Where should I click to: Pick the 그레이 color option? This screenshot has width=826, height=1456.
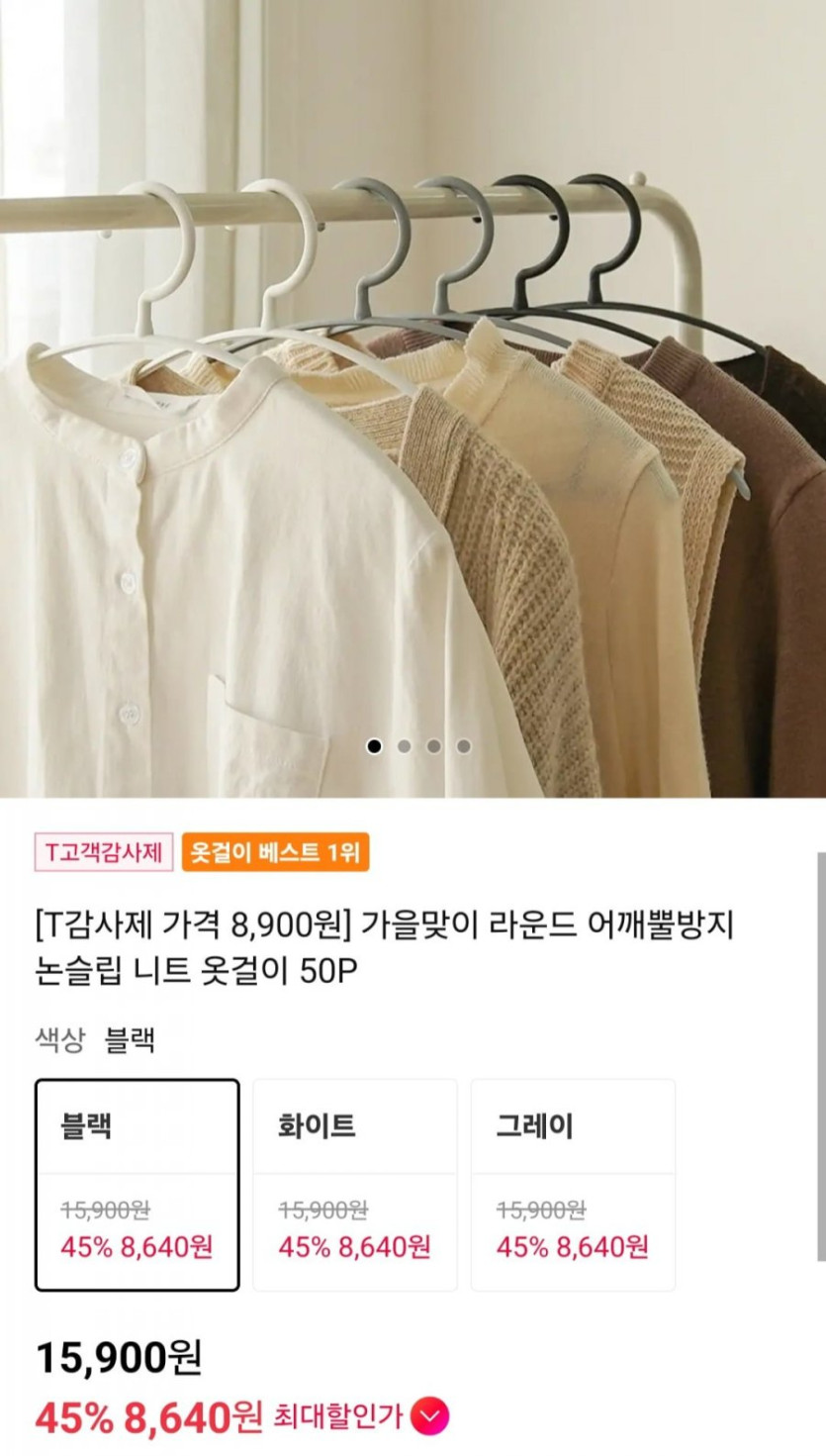pyautogui.click(x=573, y=1185)
